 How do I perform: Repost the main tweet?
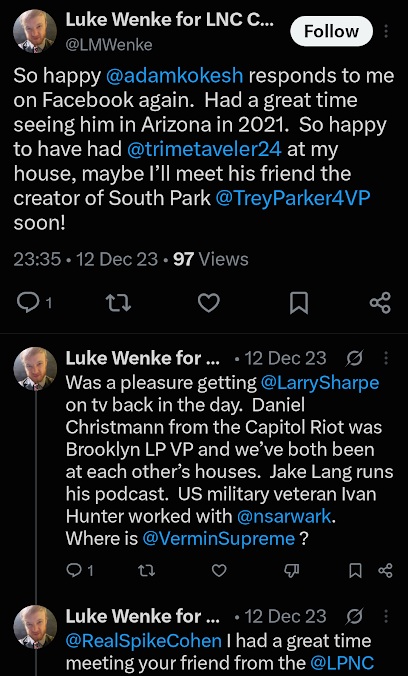coord(118,303)
